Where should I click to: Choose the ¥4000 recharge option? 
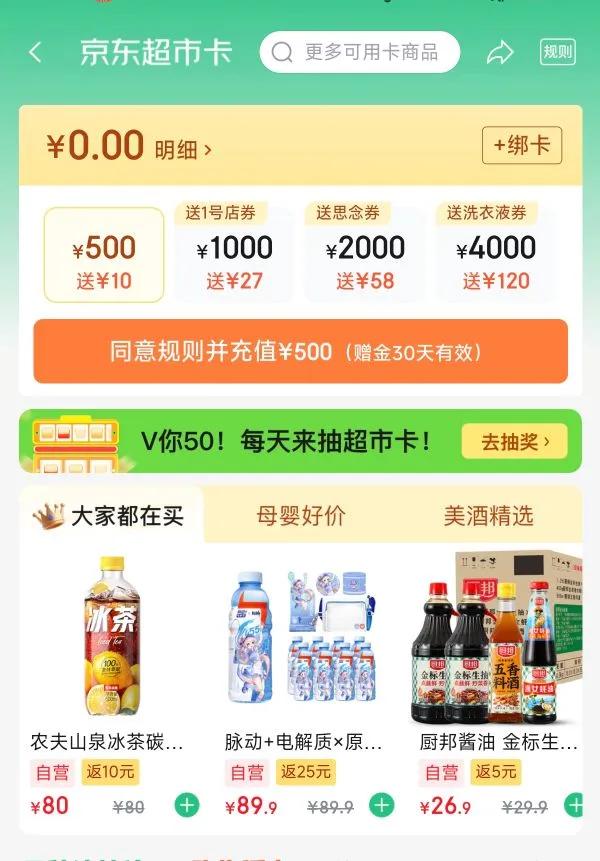pos(496,255)
